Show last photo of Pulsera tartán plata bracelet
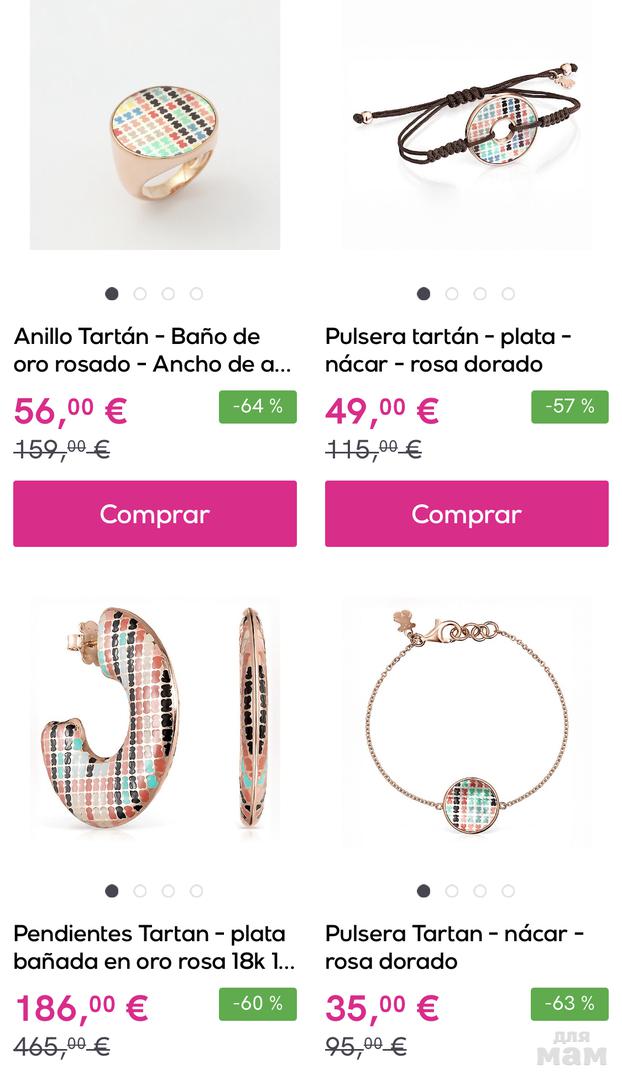The width and height of the screenshot is (622, 1080). click(508, 294)
